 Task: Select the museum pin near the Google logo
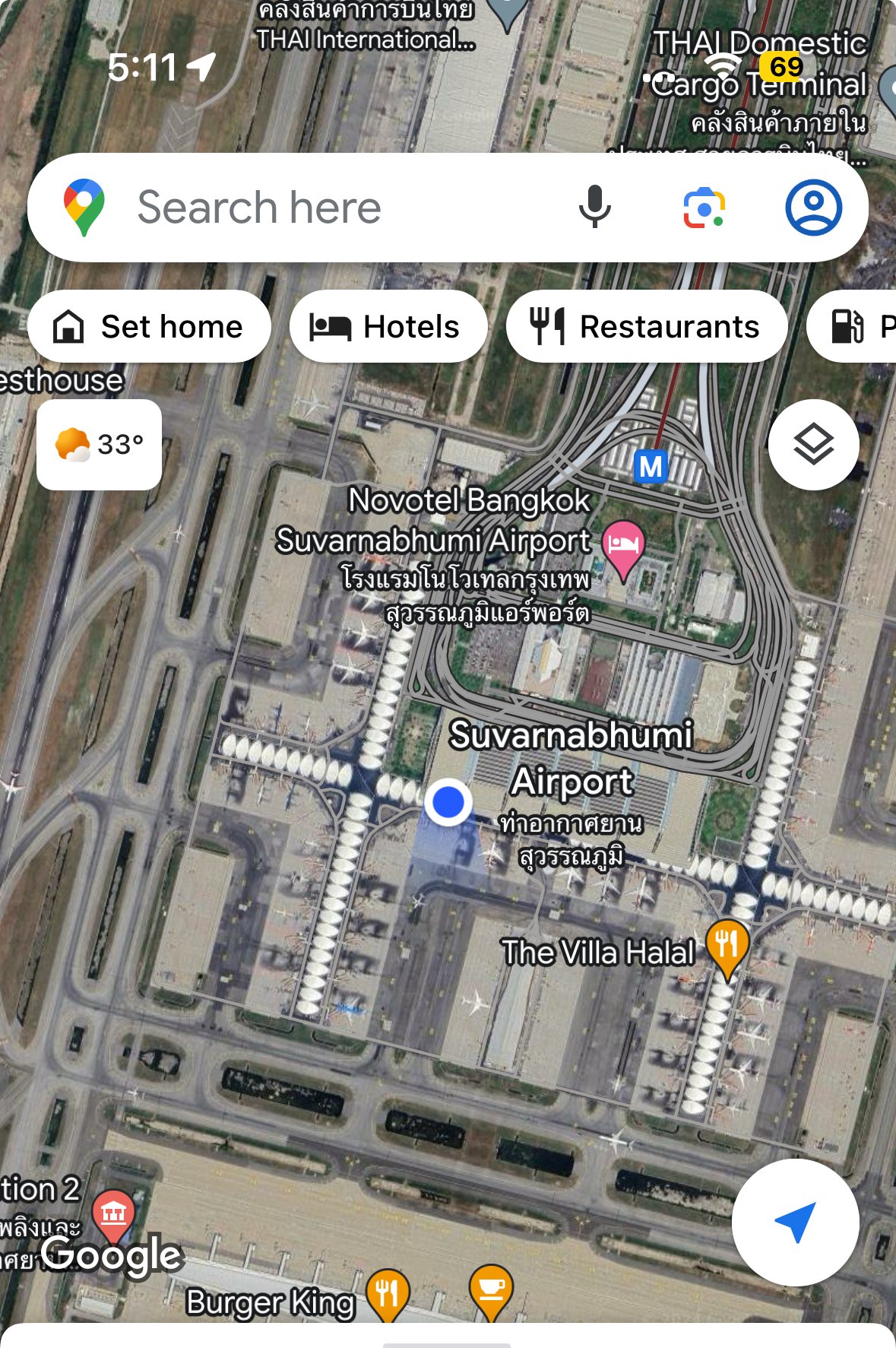click(x=114, y=1212)
